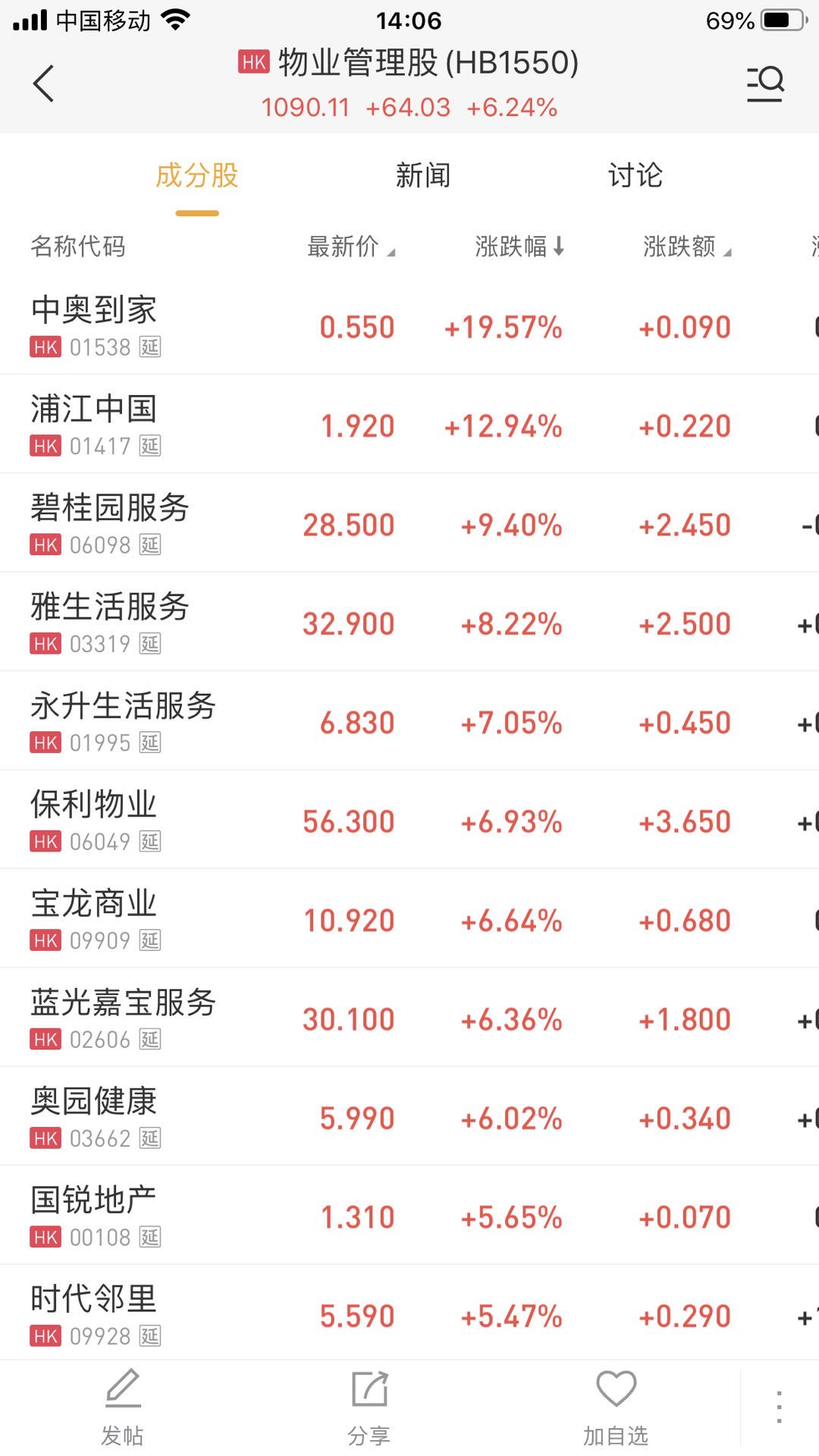
Task: Select the 成分股 tab
Action: coord(197,176)
